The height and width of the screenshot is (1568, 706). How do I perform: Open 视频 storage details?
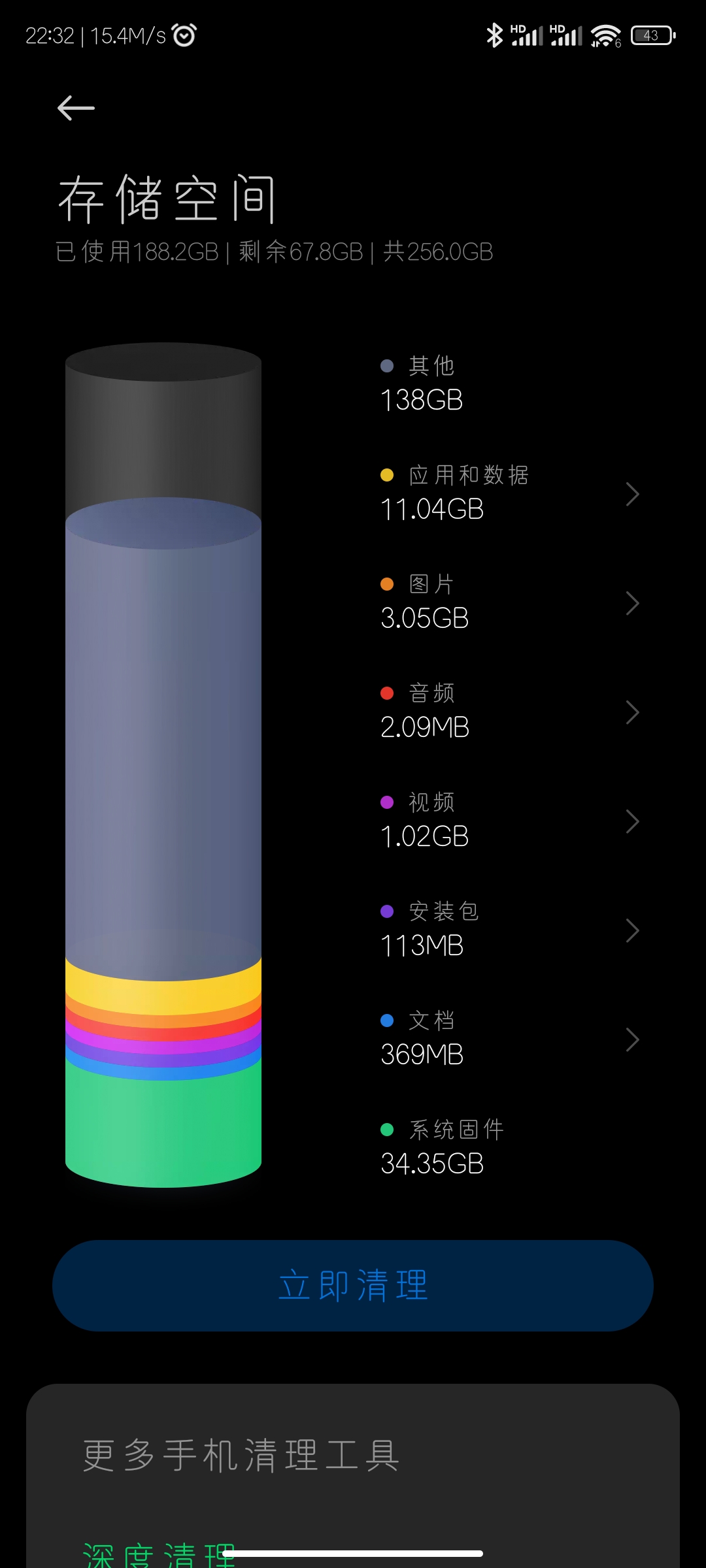tap(509, 821)
